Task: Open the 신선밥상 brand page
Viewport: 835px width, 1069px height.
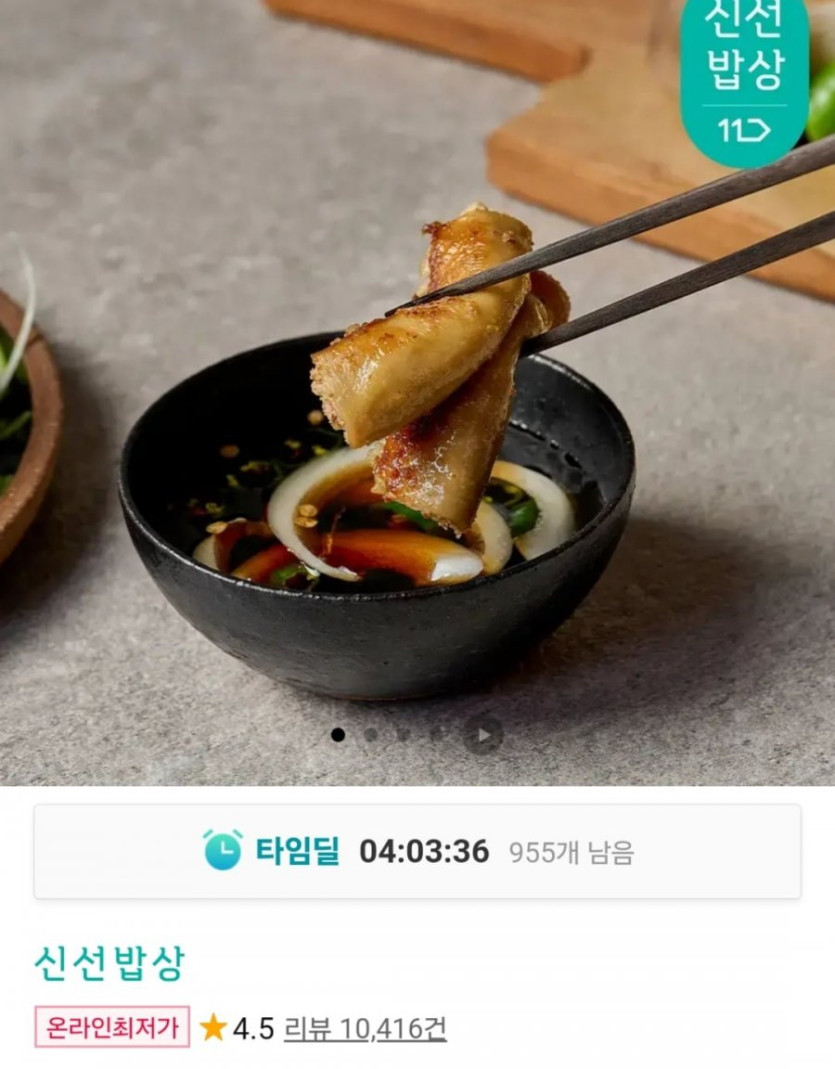Action: click(109, 963)
